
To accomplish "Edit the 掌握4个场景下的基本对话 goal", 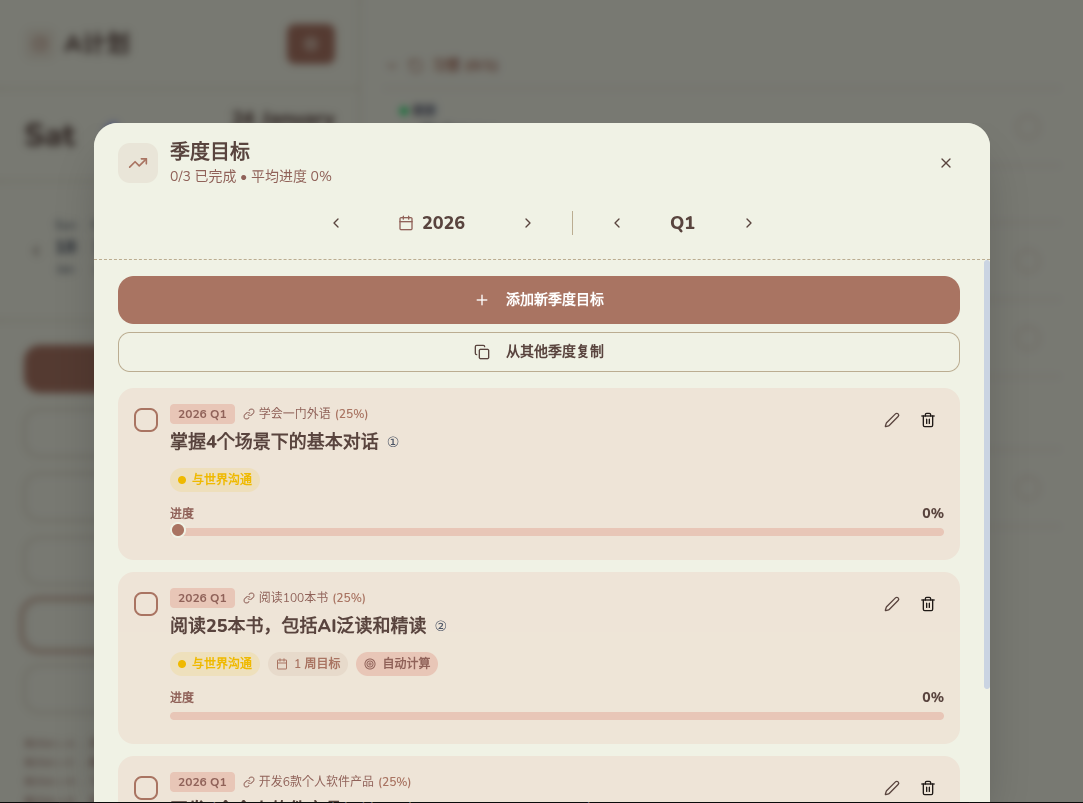I will click(x=892, y=420).
